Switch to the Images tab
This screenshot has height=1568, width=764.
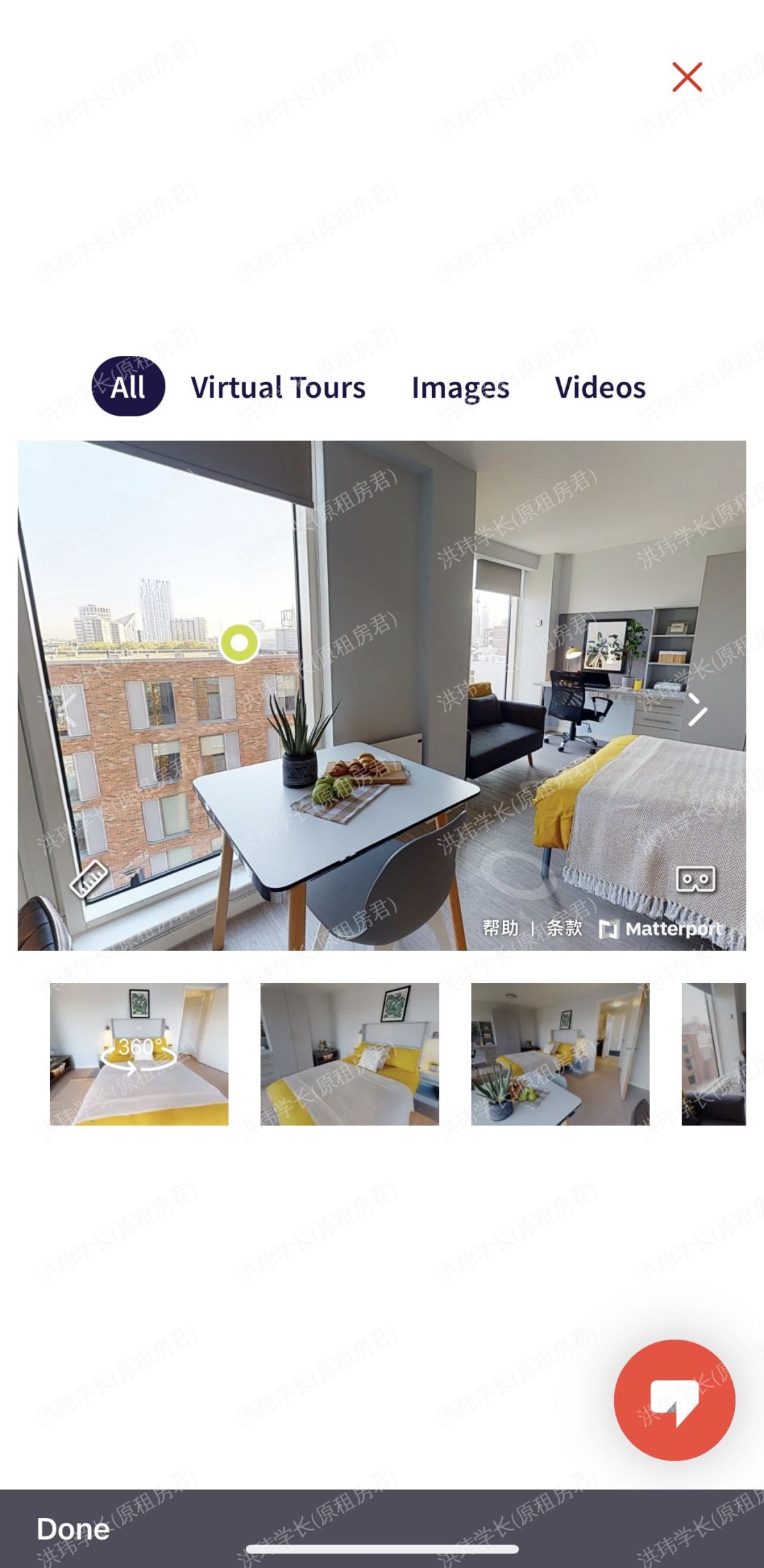click(x=460, y=387)
